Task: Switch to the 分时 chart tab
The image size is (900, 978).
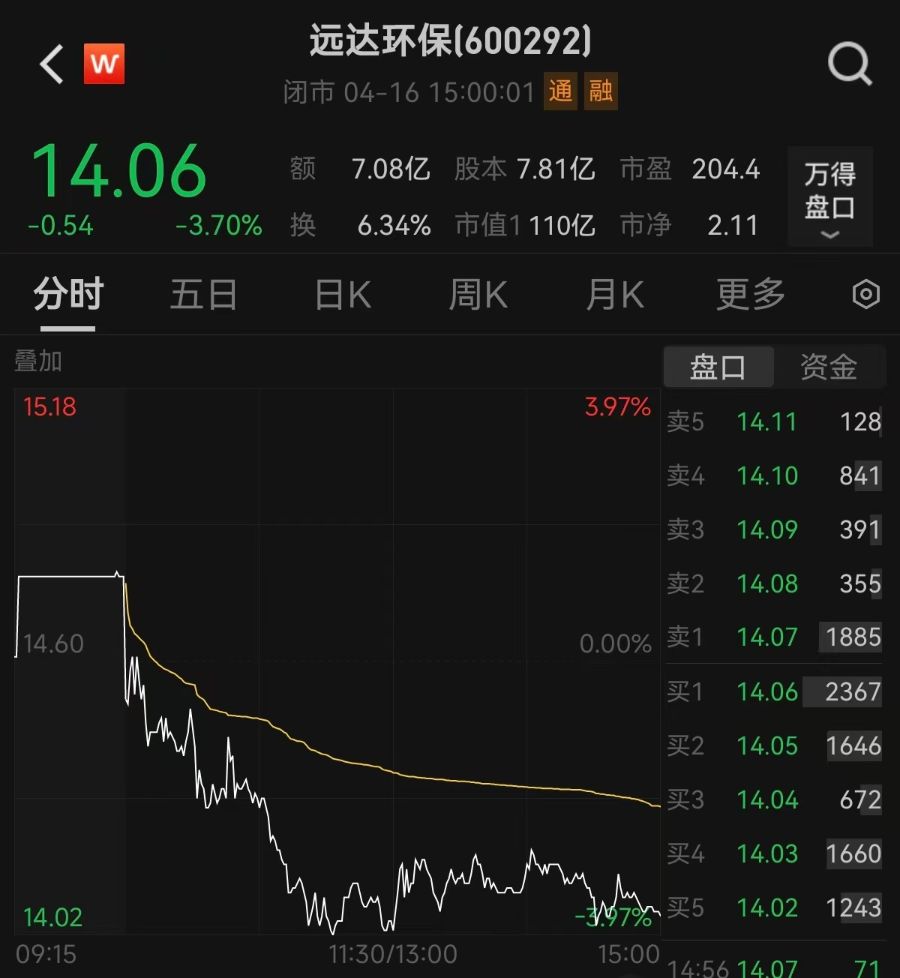Action: (68, 295)
